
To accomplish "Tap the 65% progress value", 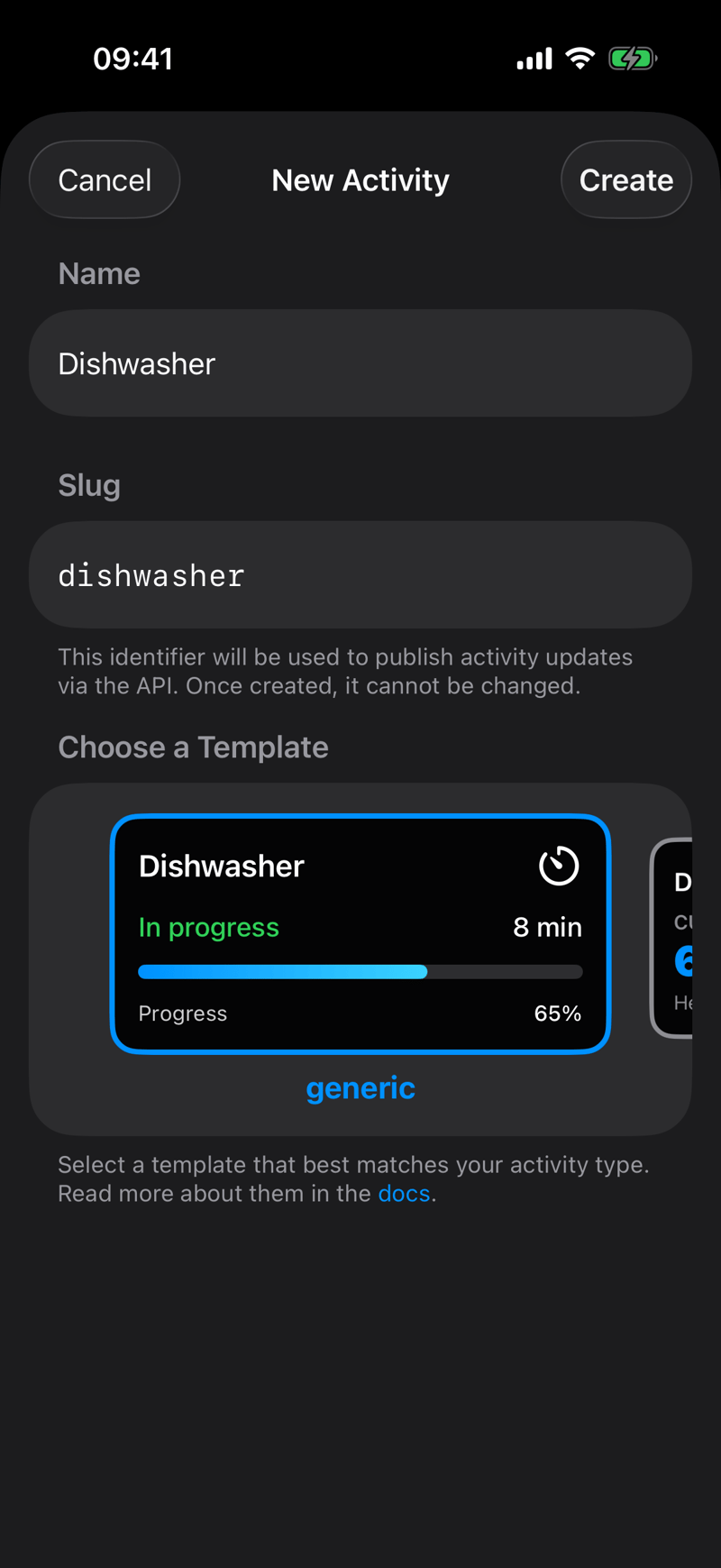I will [557, 1013].
